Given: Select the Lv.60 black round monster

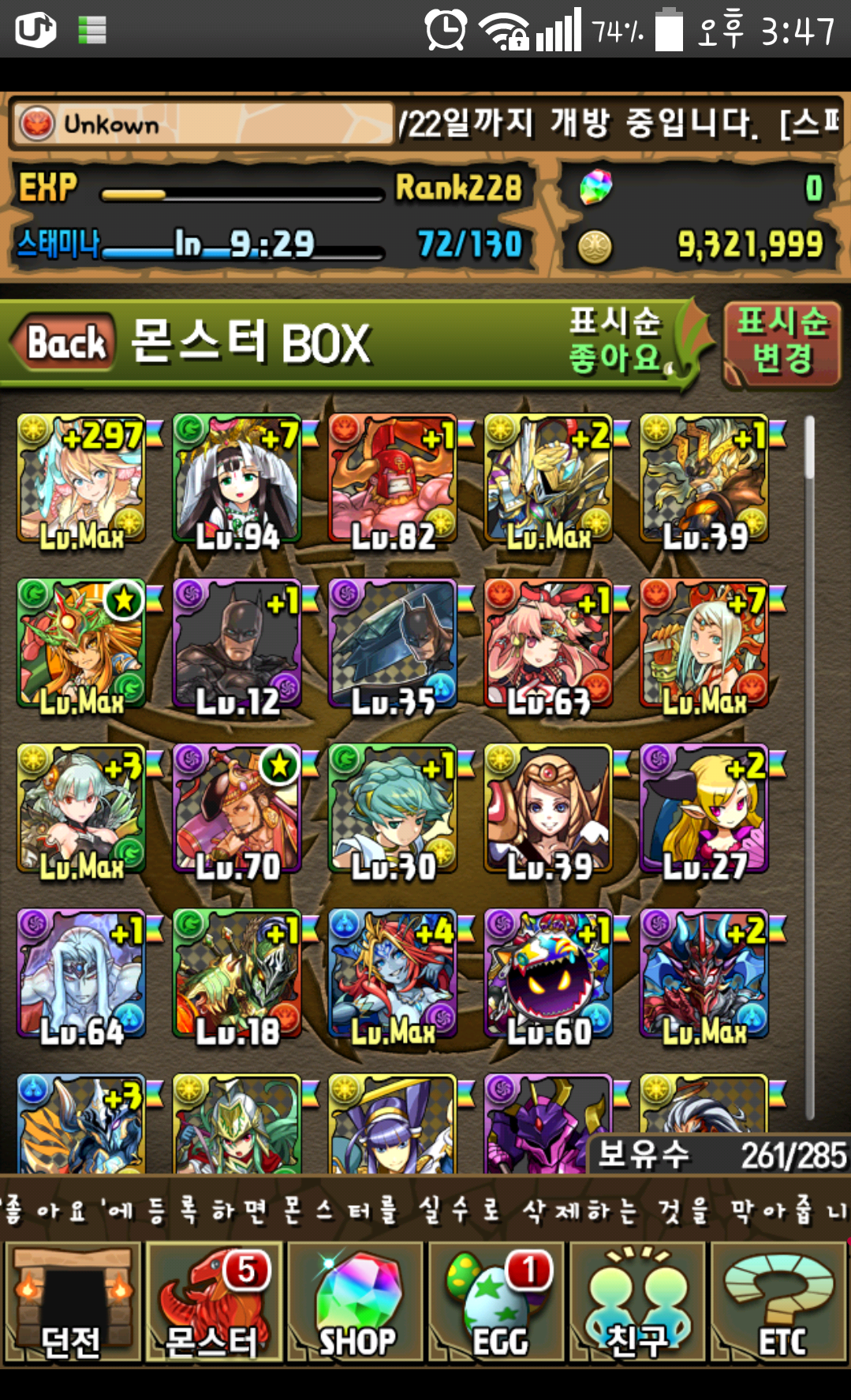Looking at the screenshot, I should pyautogui.click(x=548, y=974).
